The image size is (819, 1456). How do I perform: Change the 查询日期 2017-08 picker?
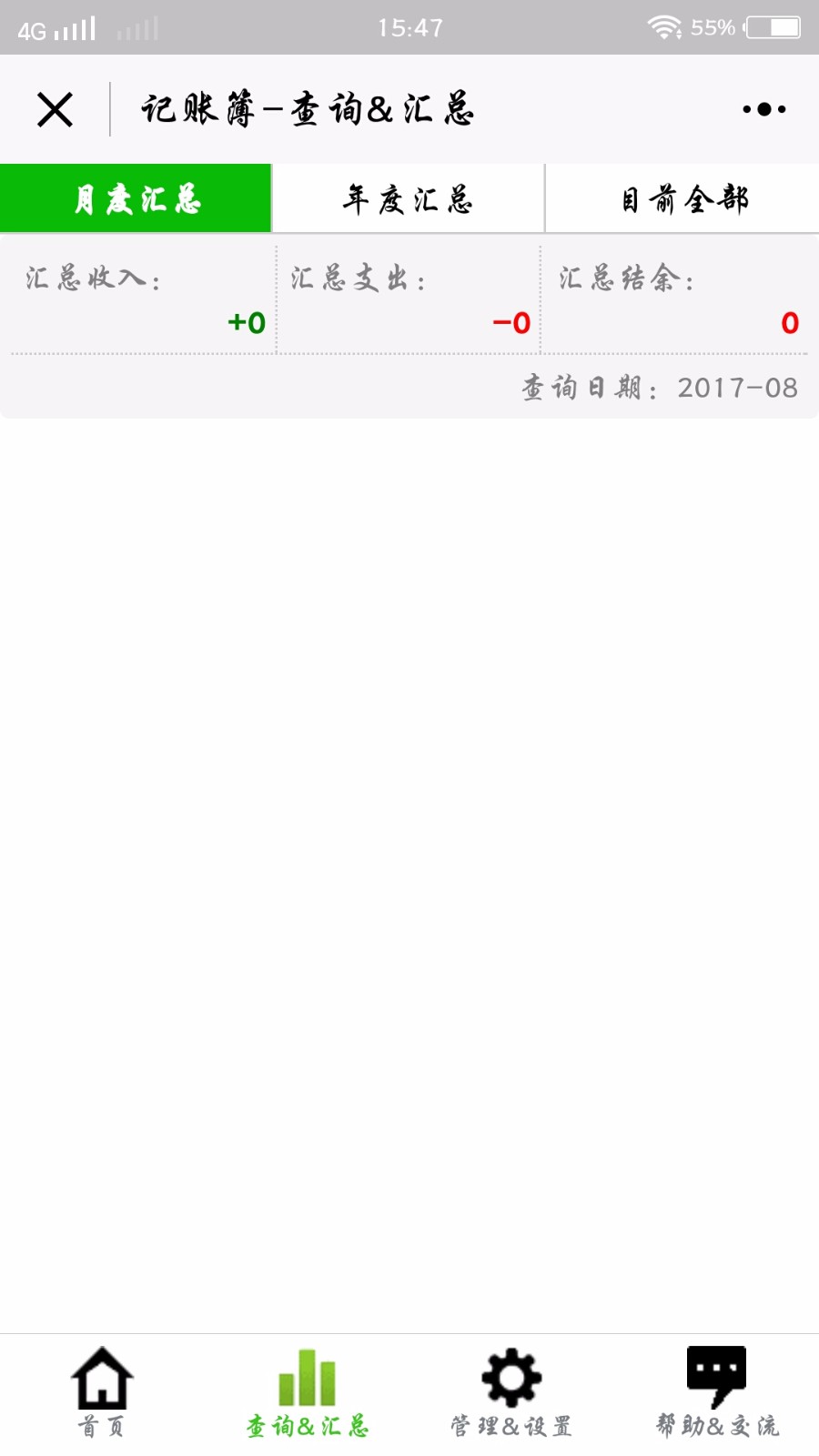[x=659, y=388]
